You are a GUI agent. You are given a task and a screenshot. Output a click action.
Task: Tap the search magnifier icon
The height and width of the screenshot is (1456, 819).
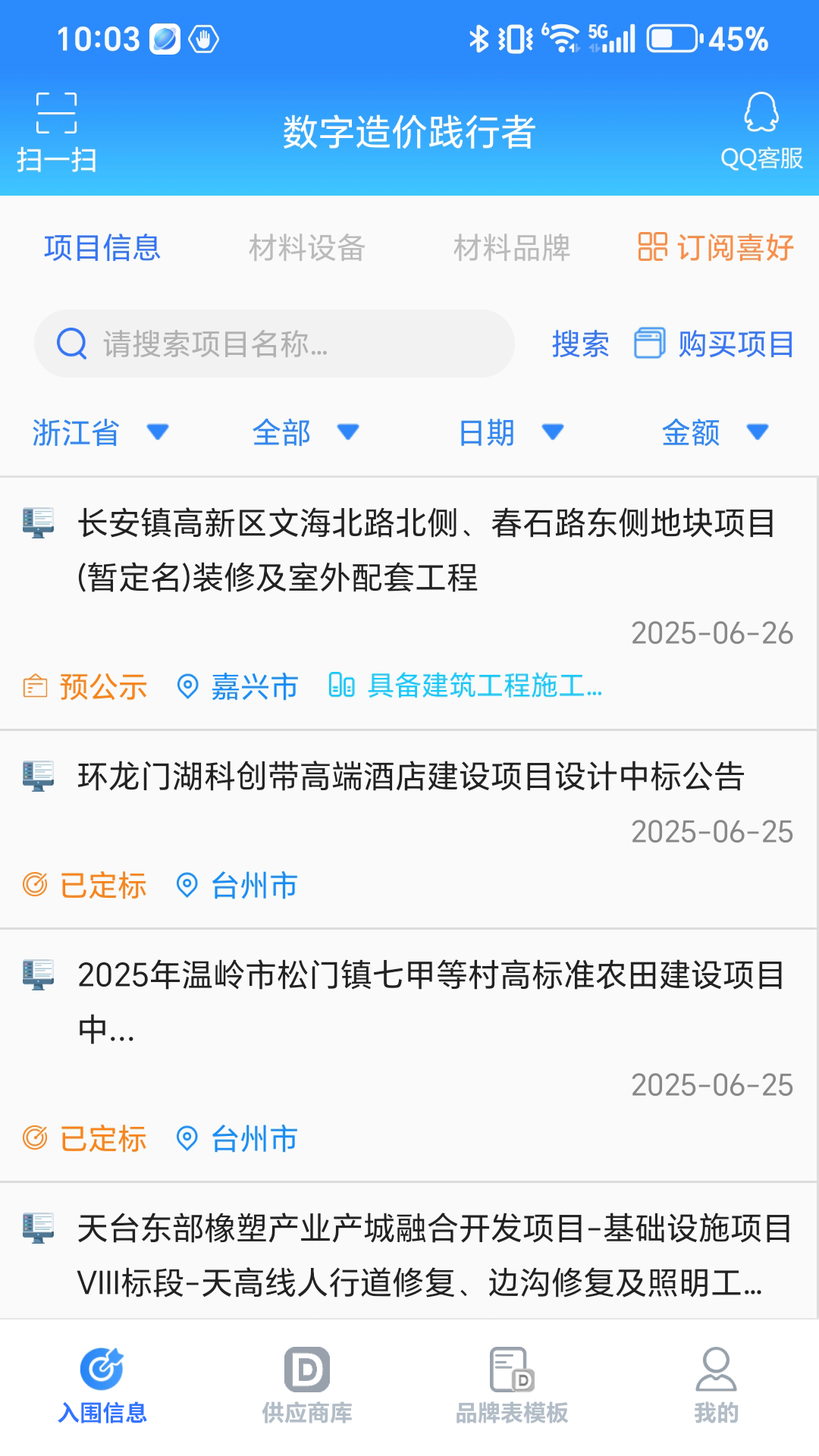71,344
